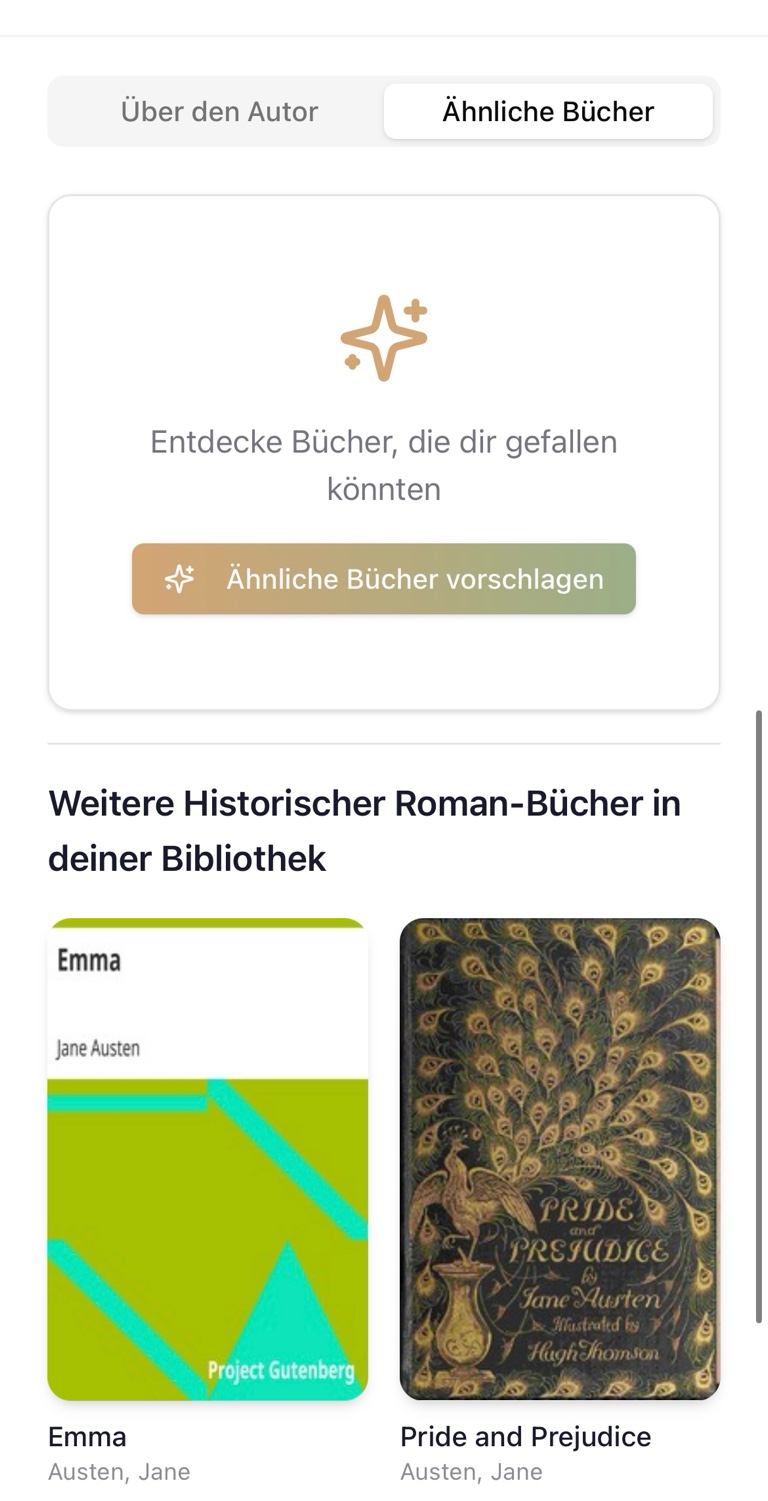Tap the Project Gutenberg label on Emma's cover

(x=281, y=1371)
